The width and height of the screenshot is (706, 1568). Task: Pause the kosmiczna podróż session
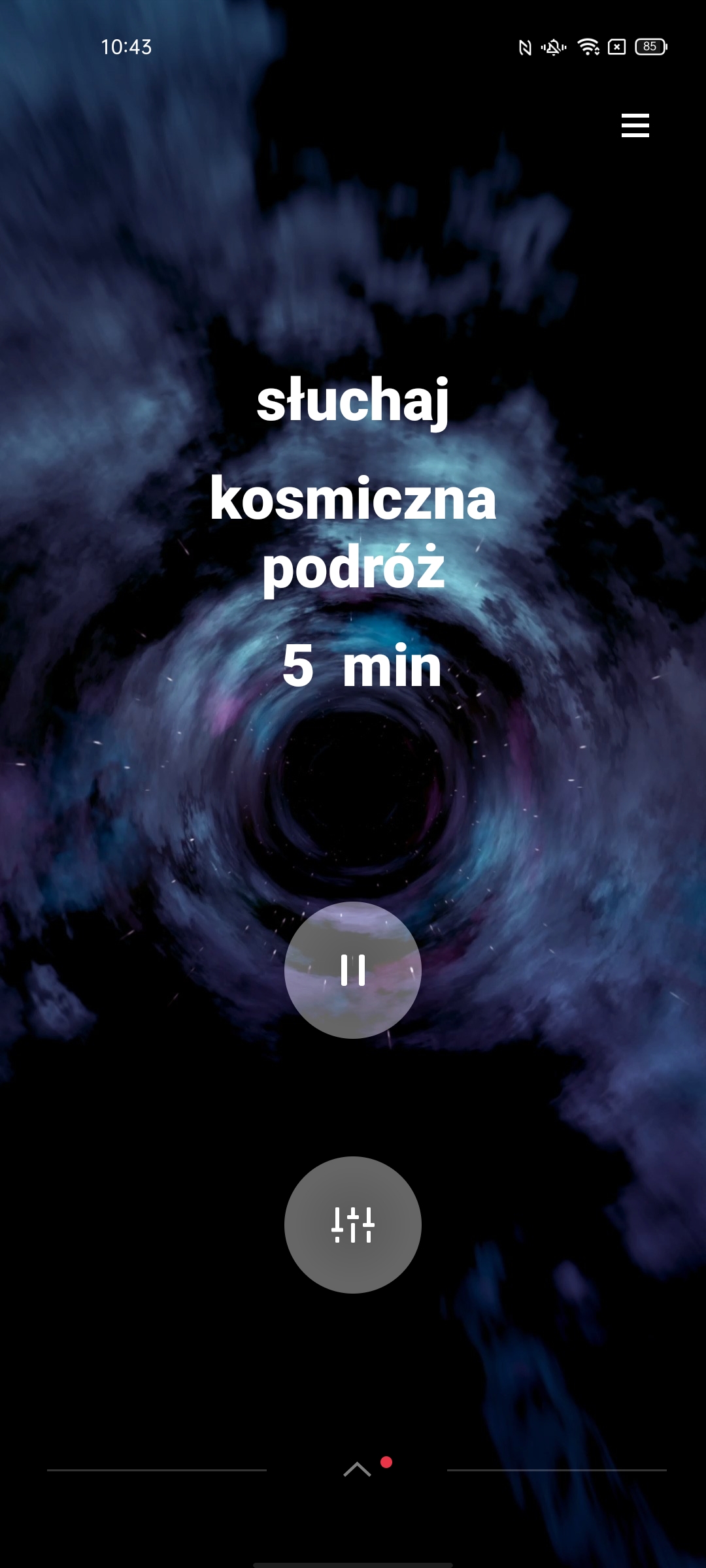click(x=353, y=970)
